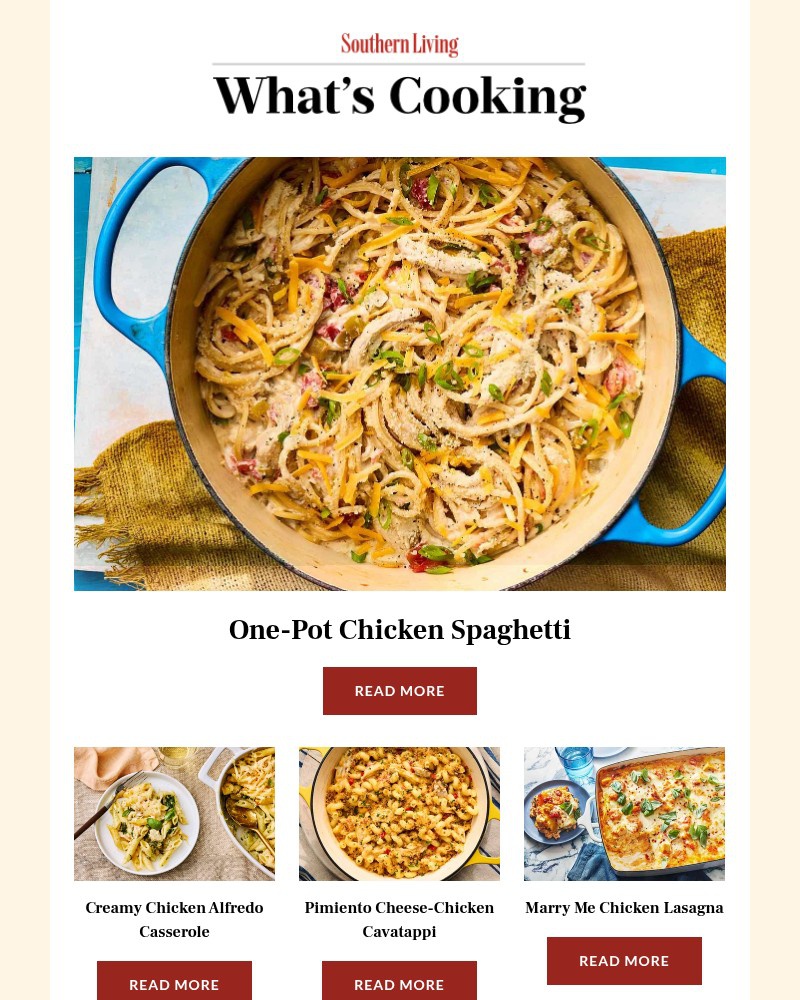Click the Creamy Chicken Alfredo Casserole title
The height and width of the screenshot is (1000, 800).
pos(174,920)
